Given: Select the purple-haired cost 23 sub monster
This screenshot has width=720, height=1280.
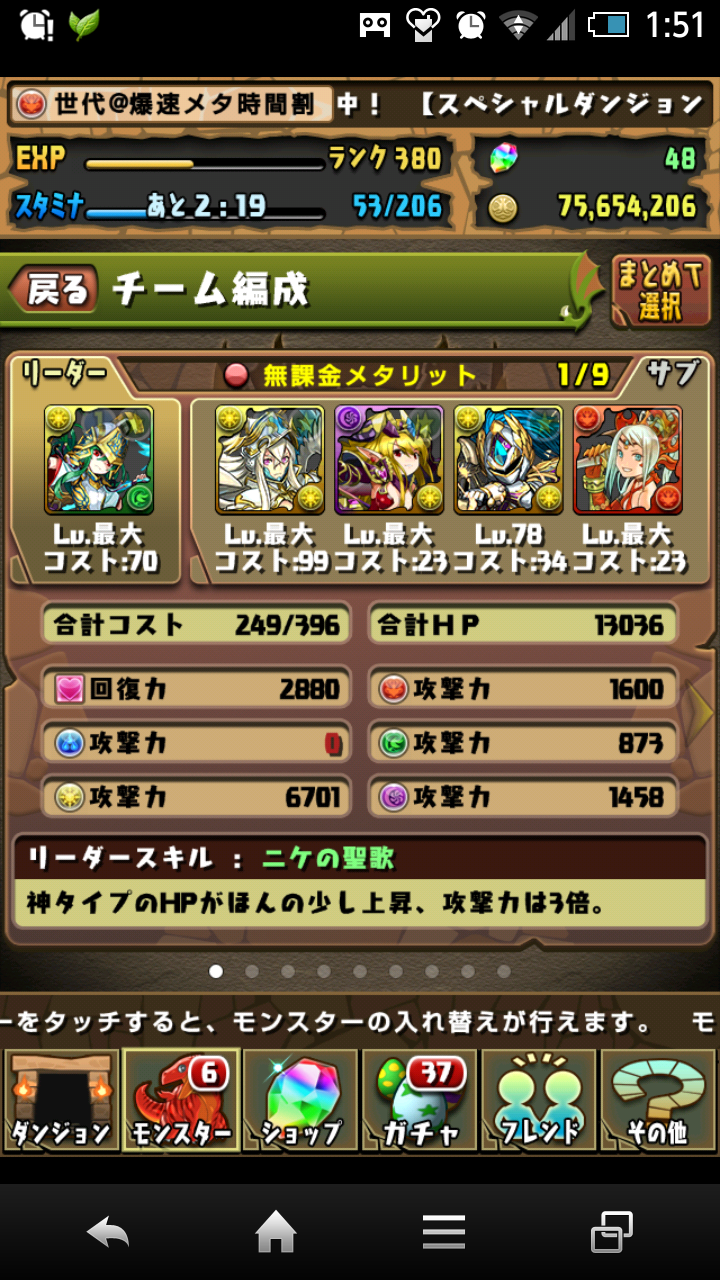Looking at the screenshot, I should point(389,460).
